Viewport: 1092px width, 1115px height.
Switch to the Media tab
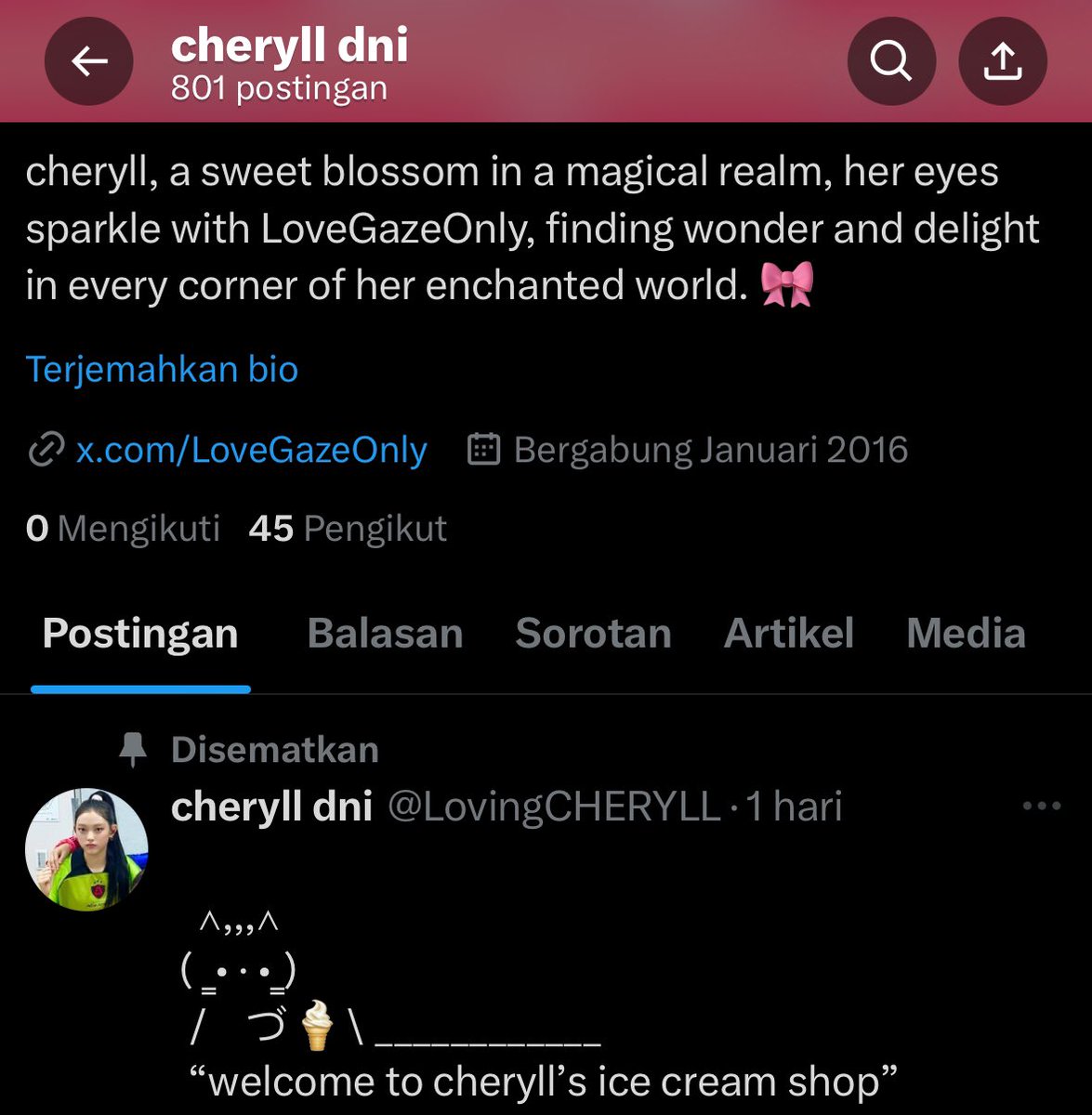point(966,634)
